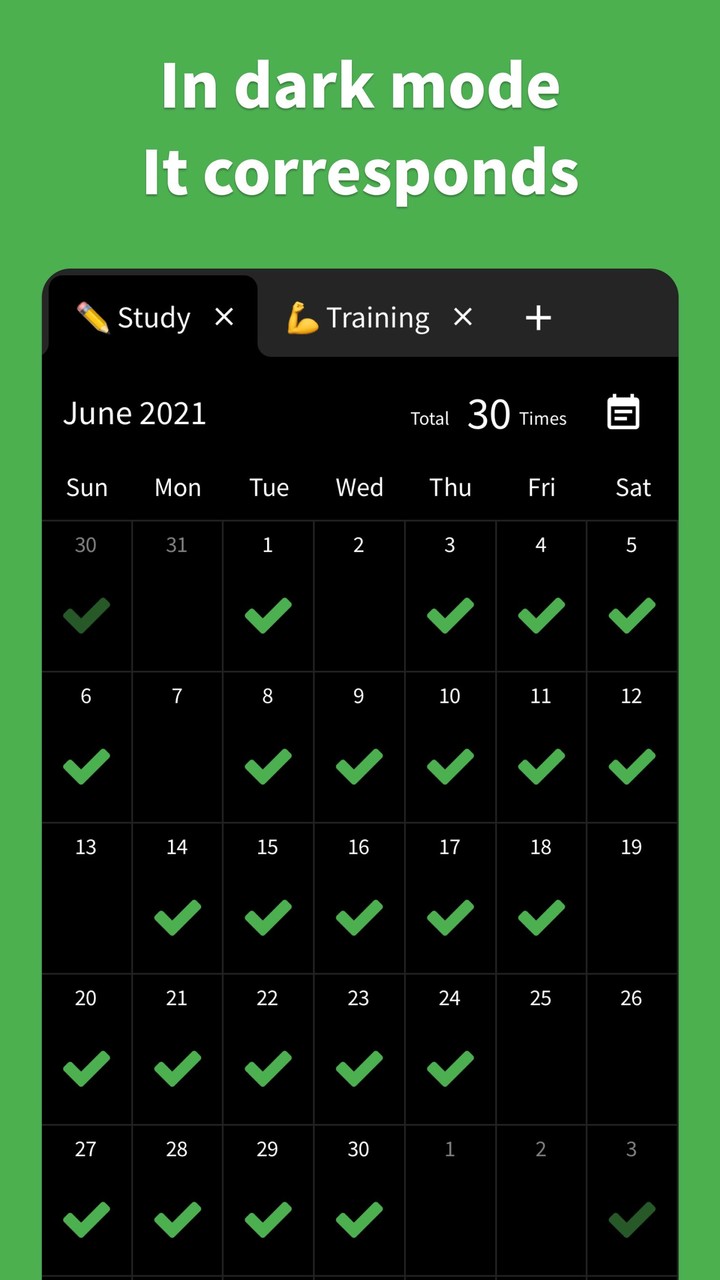
Task: Tap the checkmark on June 30
Action: (358, 1219)
